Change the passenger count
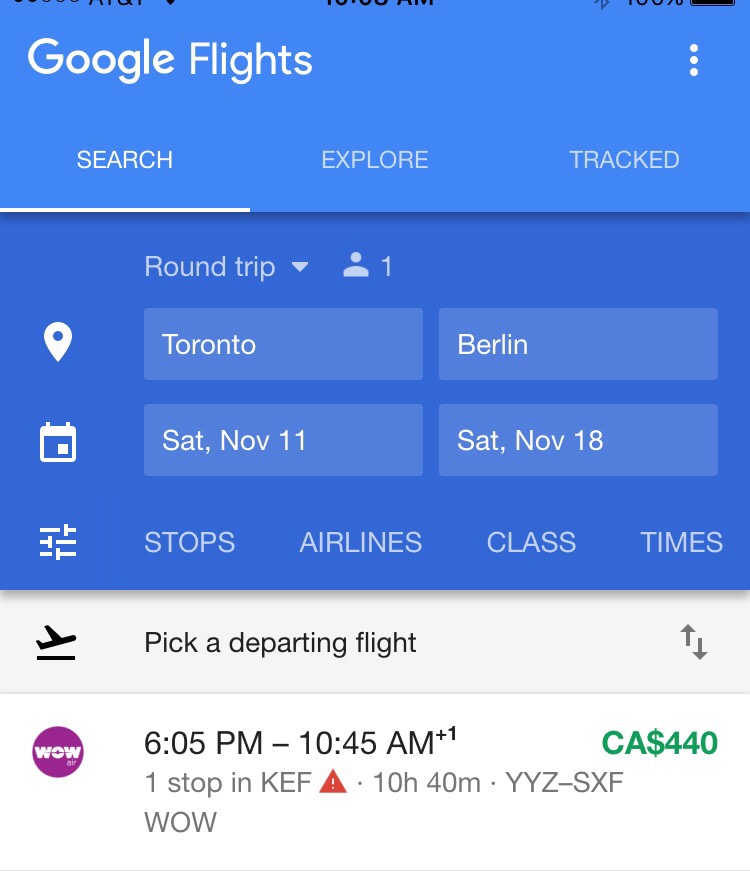Viewport: 750px width, 871px height. [367, 267]
